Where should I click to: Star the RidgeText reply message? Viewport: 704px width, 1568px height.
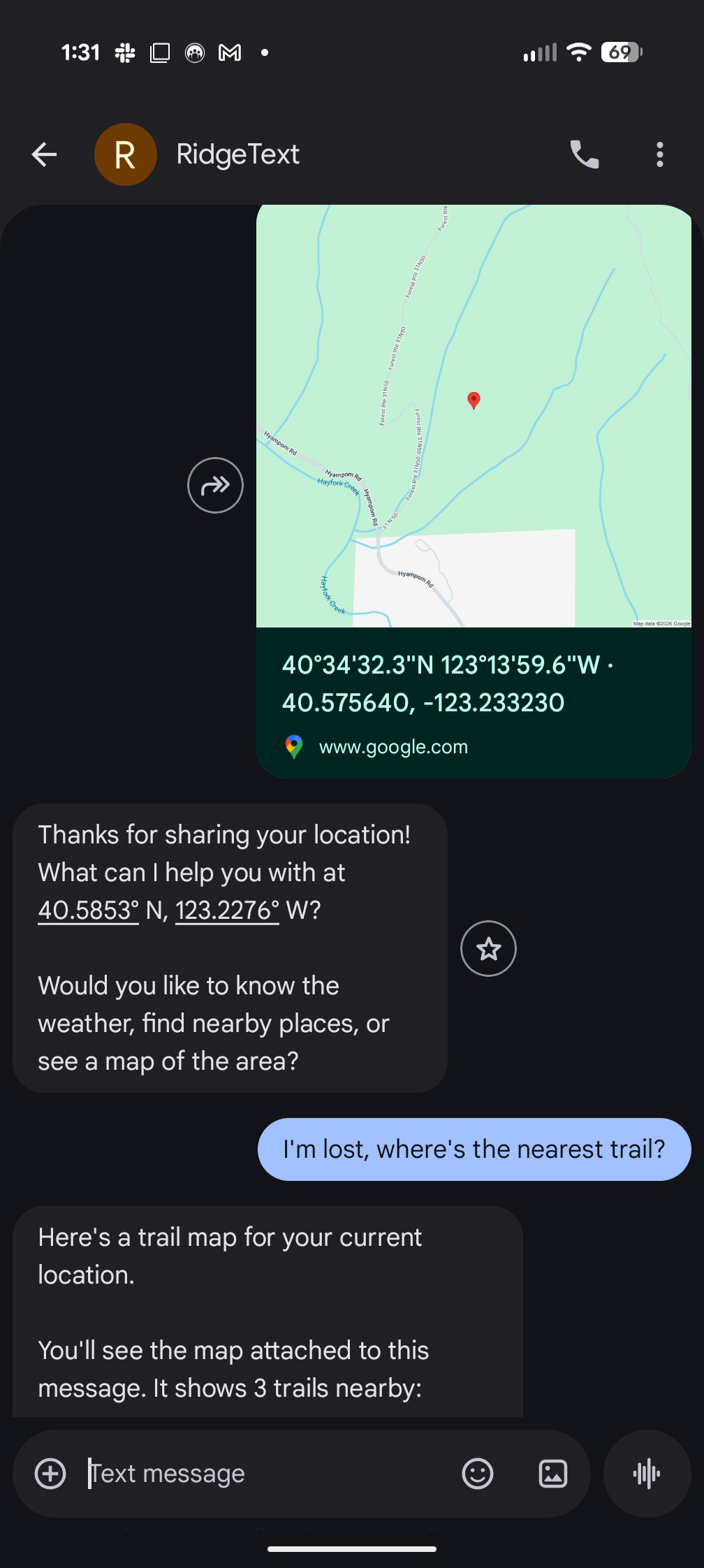[488, 948]
